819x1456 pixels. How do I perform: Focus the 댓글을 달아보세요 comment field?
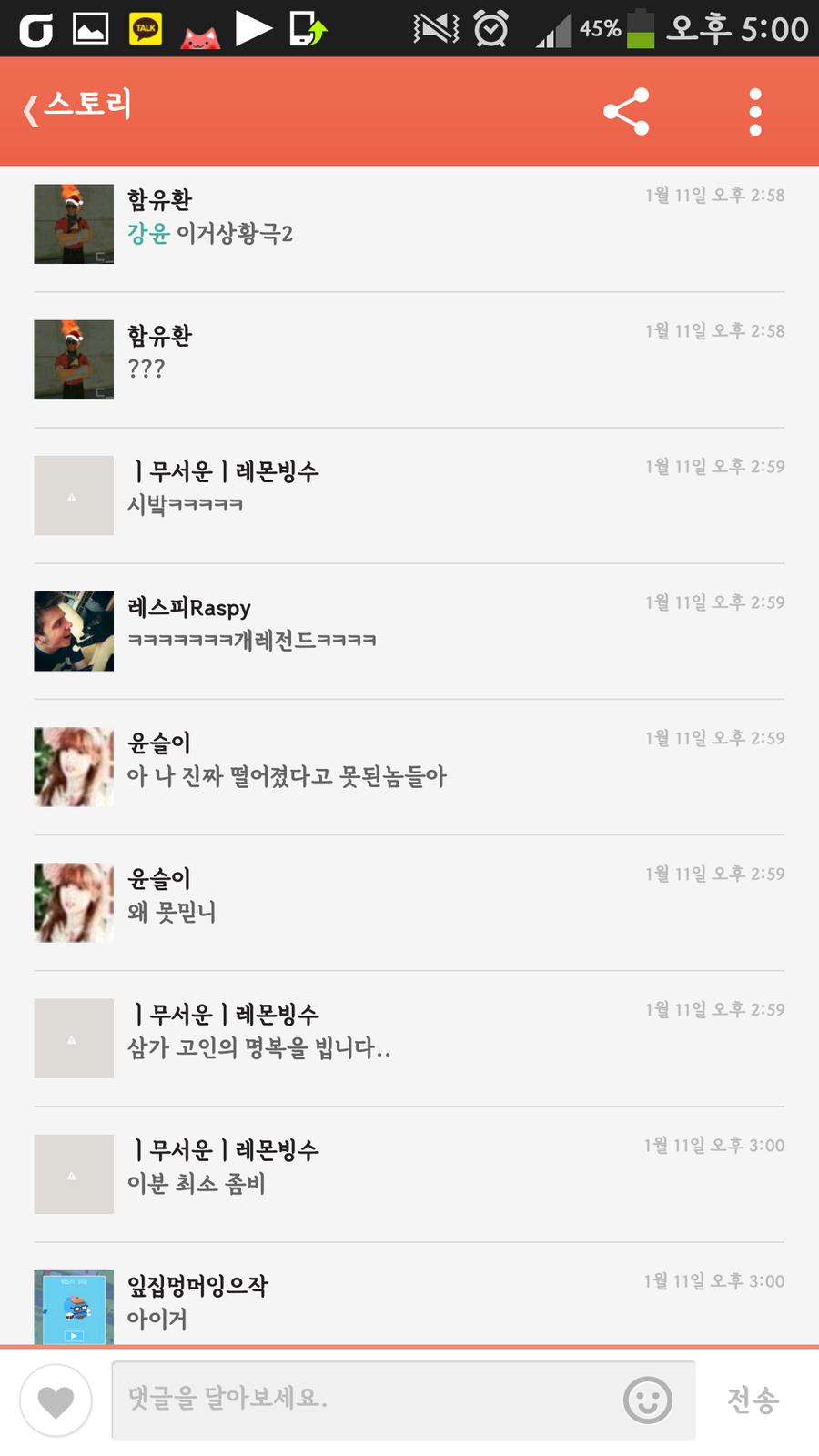tap(364, 1400)
